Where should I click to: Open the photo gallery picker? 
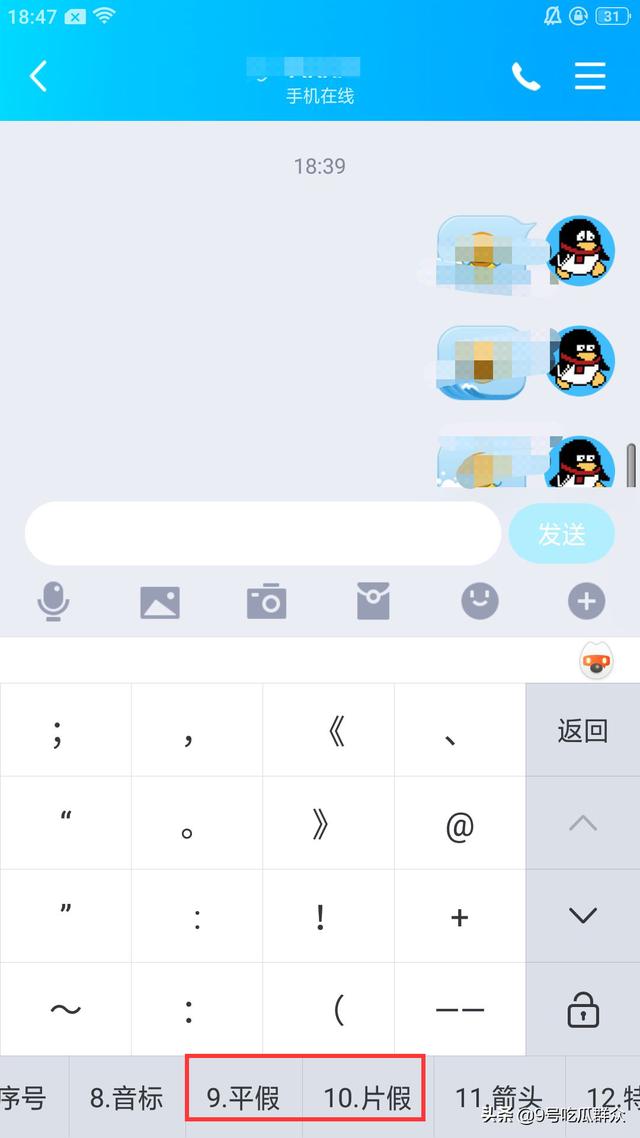[x=160, y=602]
